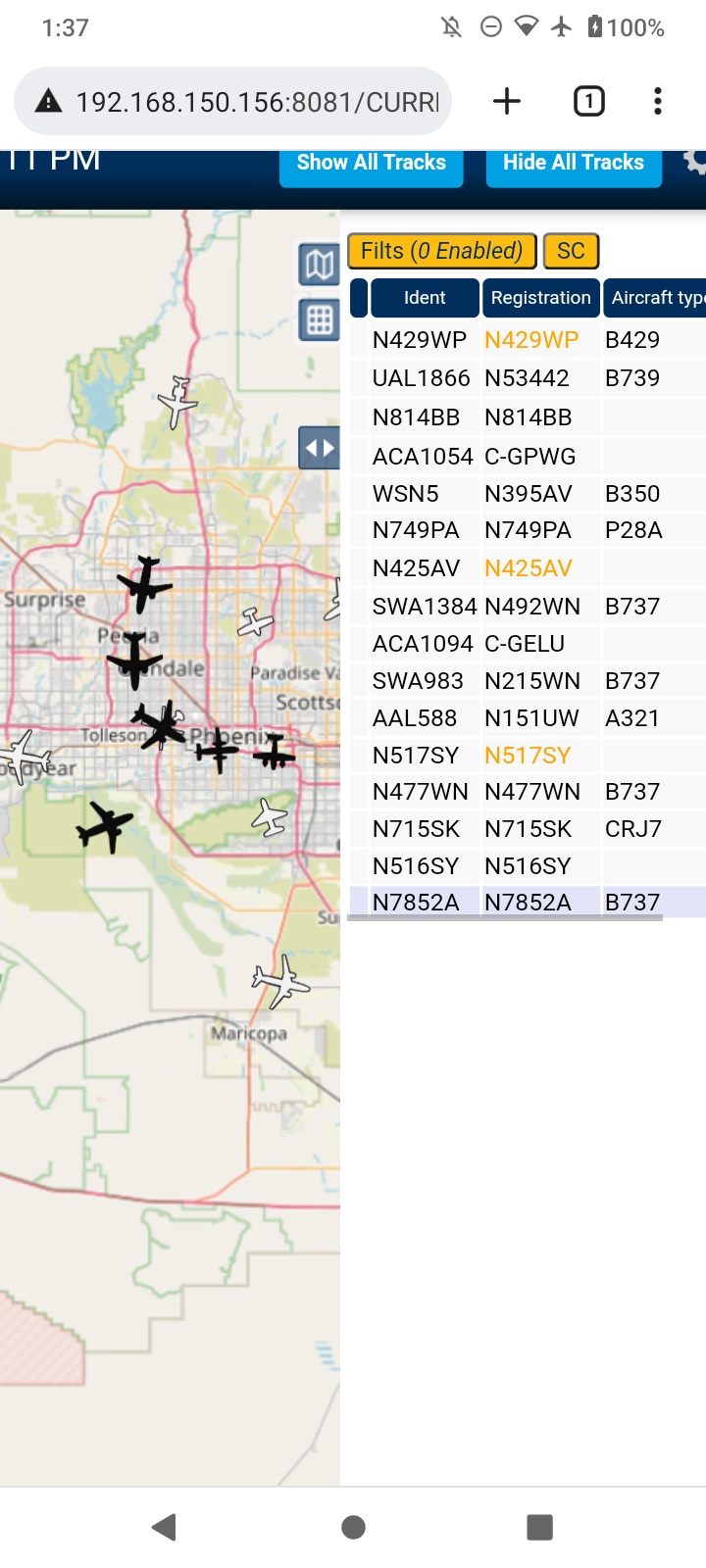Open the map layer selector icon
The image size is (706, 1568).
320,265
